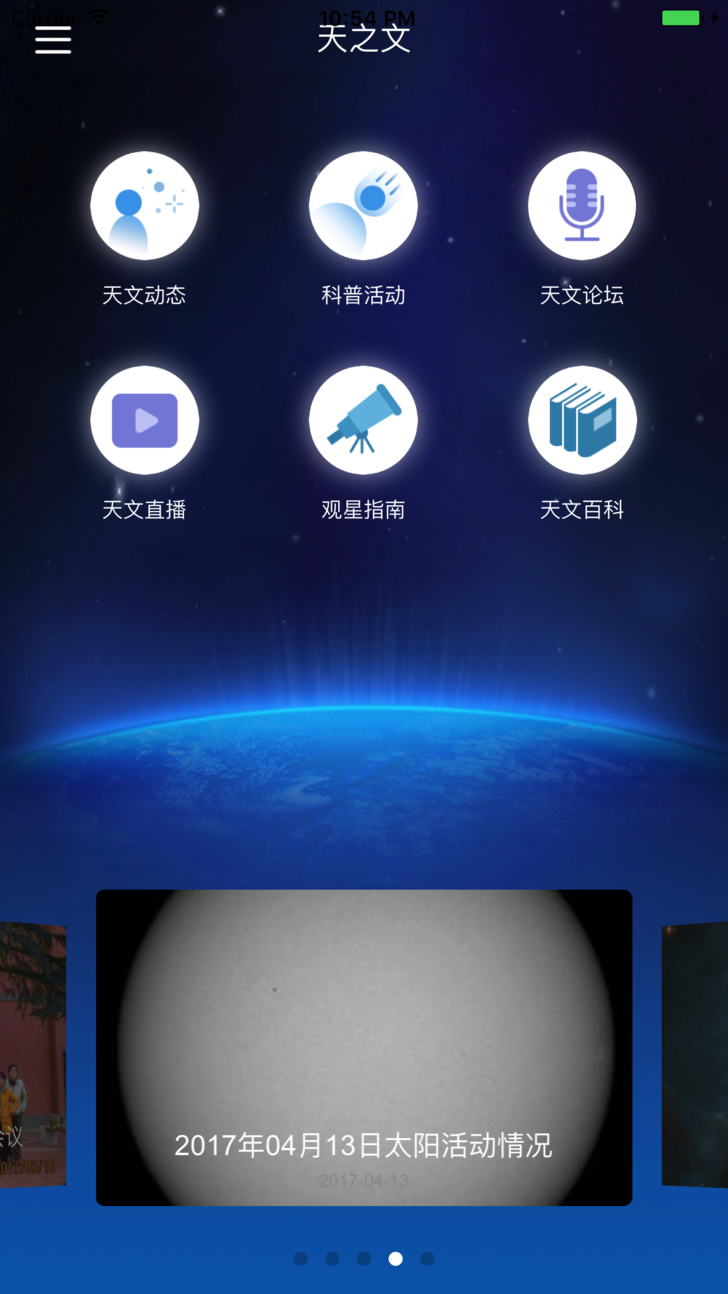Jump to last carousel page dot
This screenshot has height=1294, width=728.
click(427, 1259)
